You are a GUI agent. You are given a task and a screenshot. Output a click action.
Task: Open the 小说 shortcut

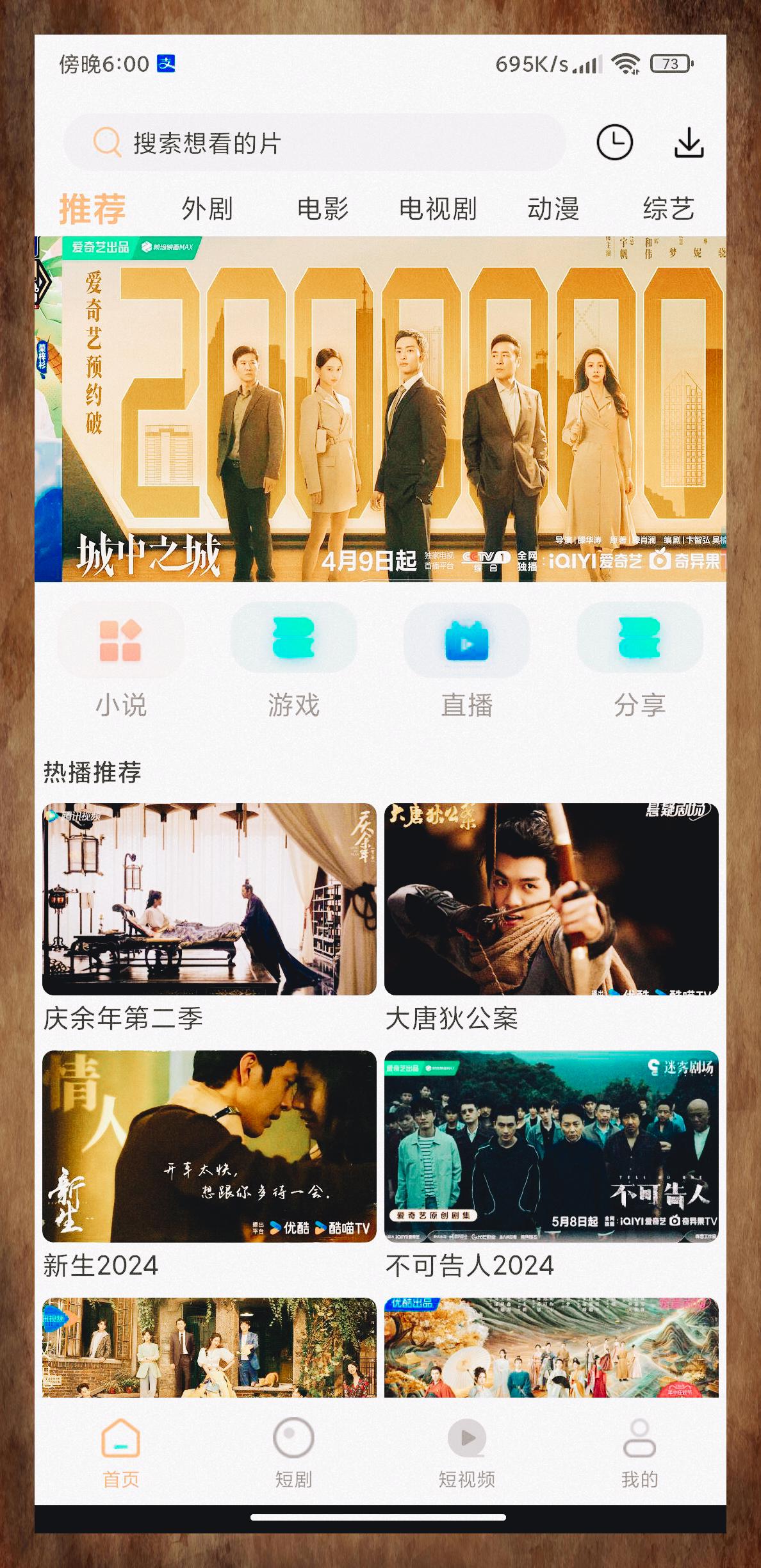click(x=121, y=660)
